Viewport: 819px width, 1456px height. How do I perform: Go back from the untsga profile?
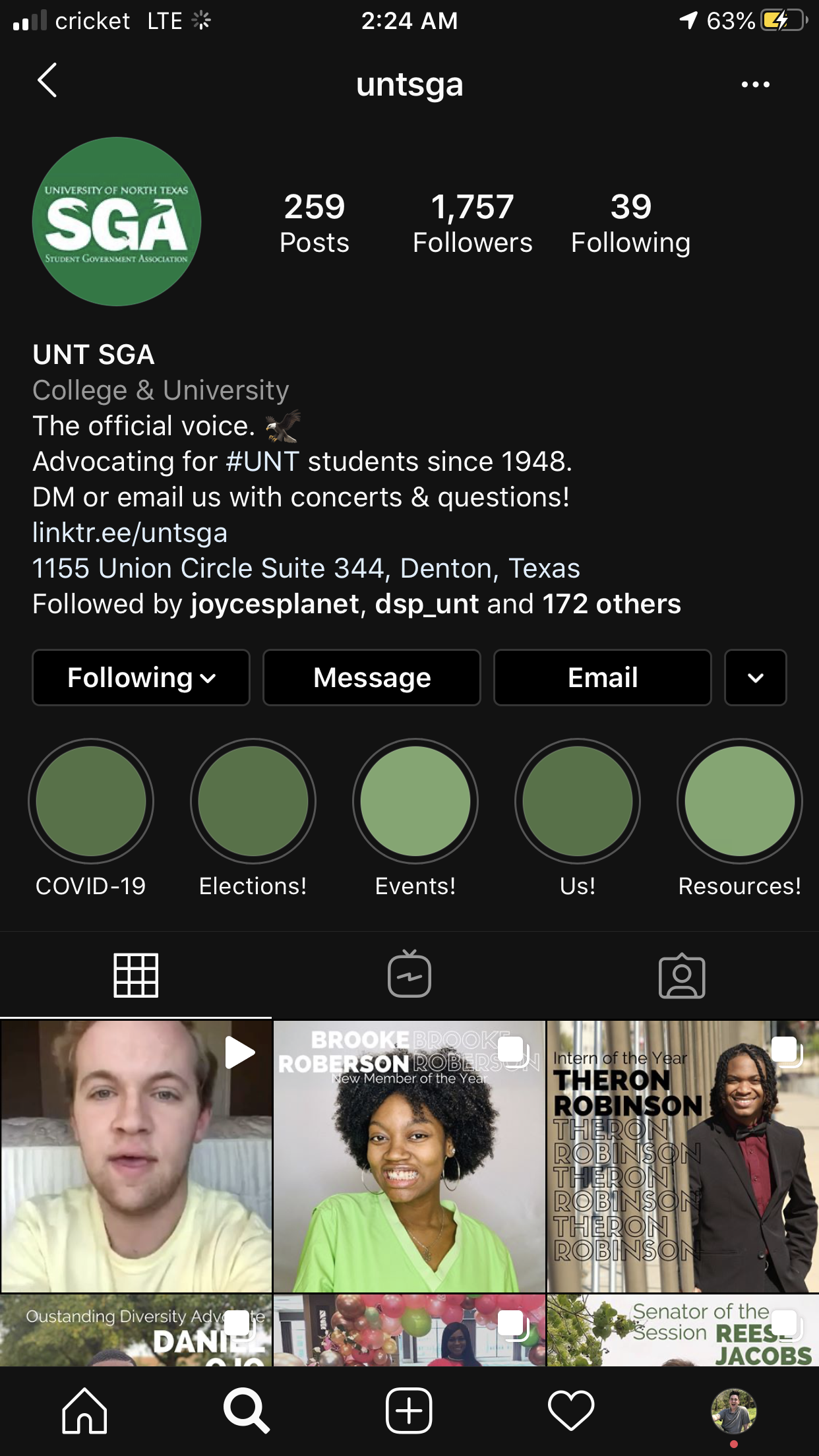tap(47, 81)
